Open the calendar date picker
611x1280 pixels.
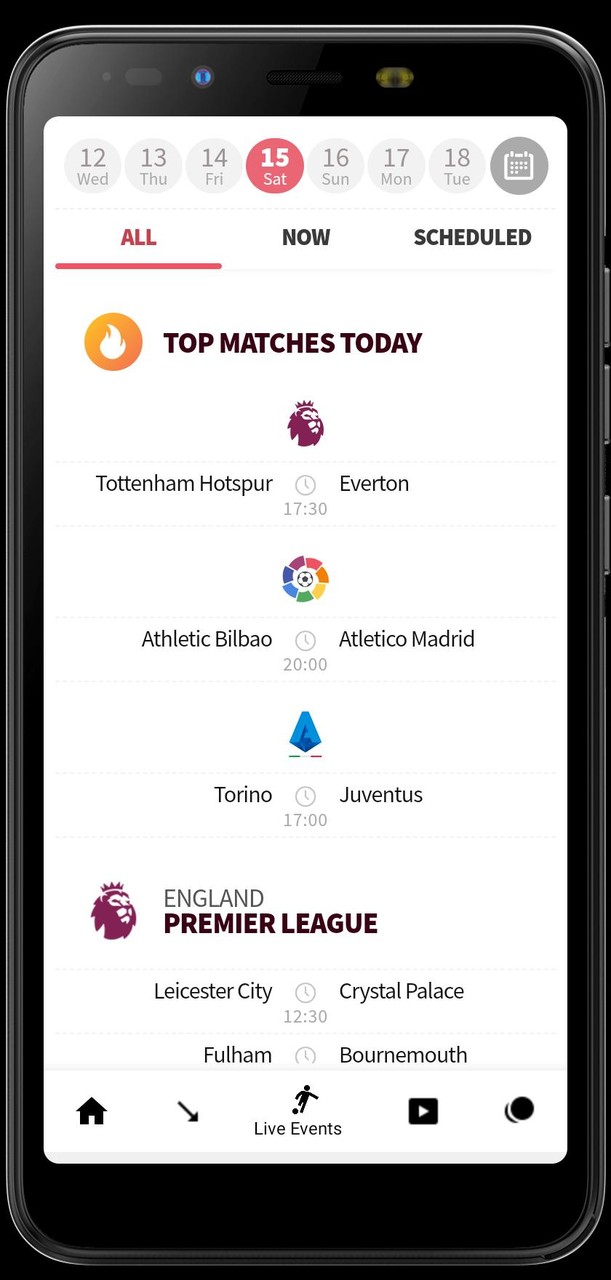pos(519,166)
